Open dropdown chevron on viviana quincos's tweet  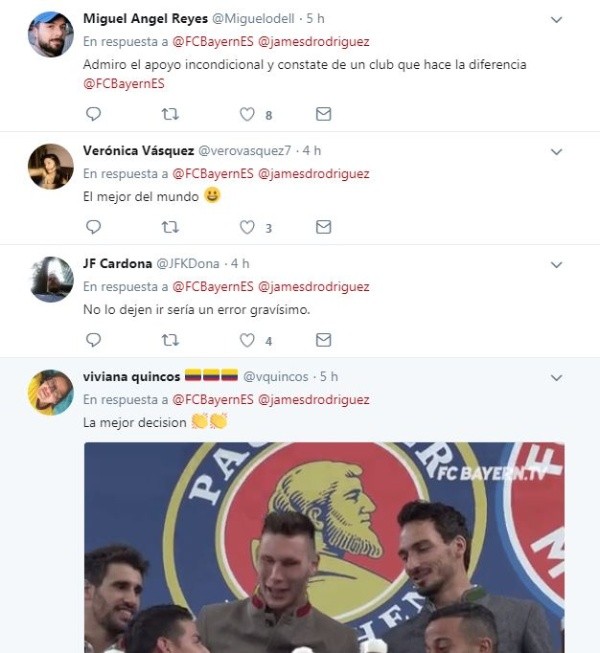[x=558, y=378]
